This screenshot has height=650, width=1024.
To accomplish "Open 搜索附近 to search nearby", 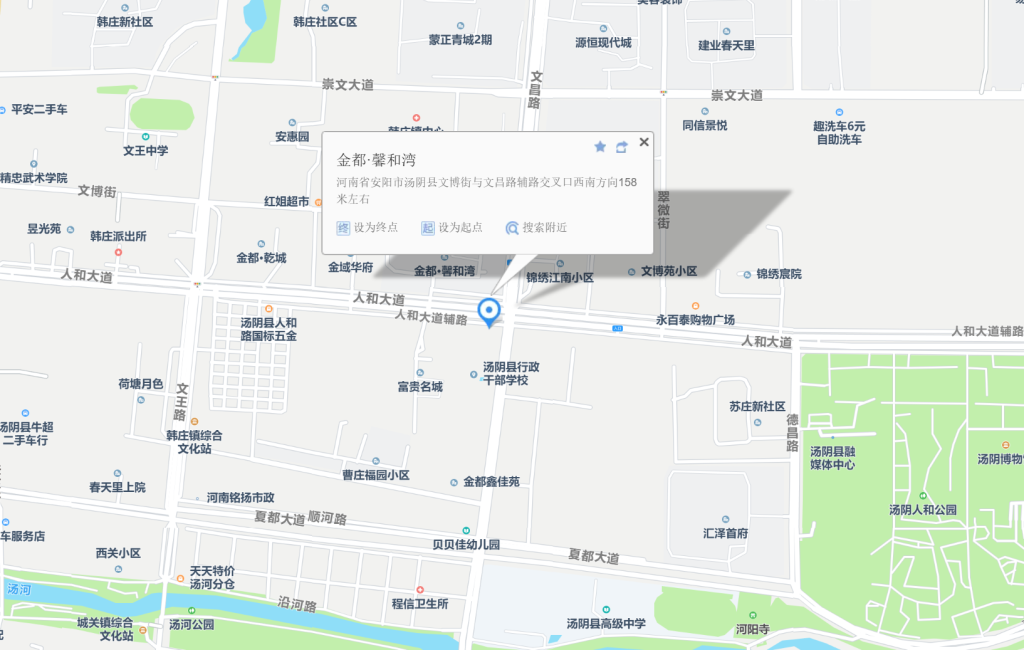I will (536, 228).
